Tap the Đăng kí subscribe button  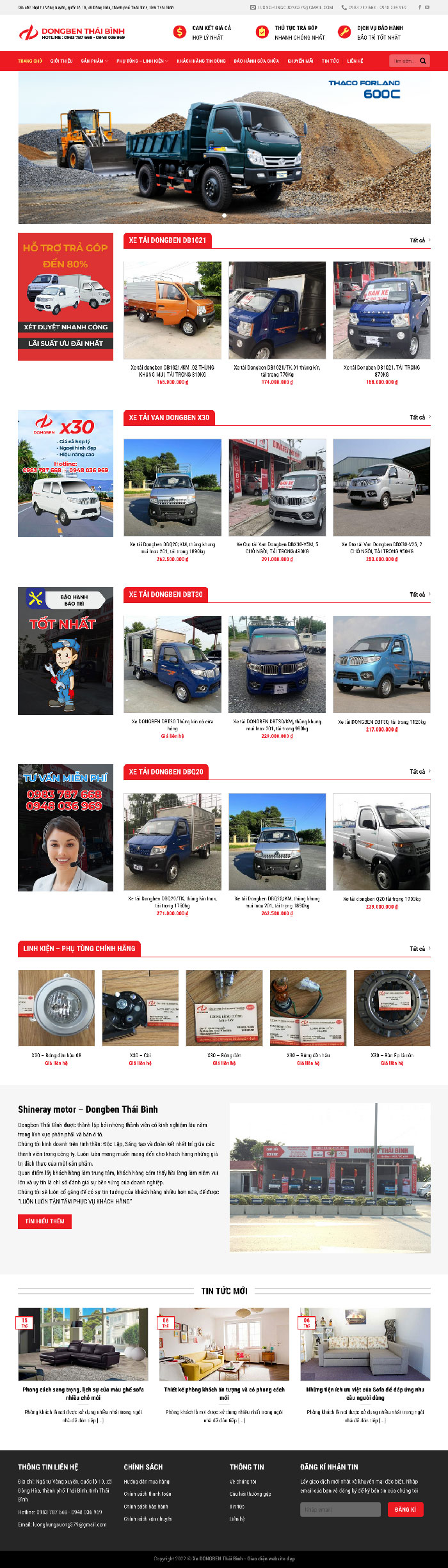(405, 1509)
